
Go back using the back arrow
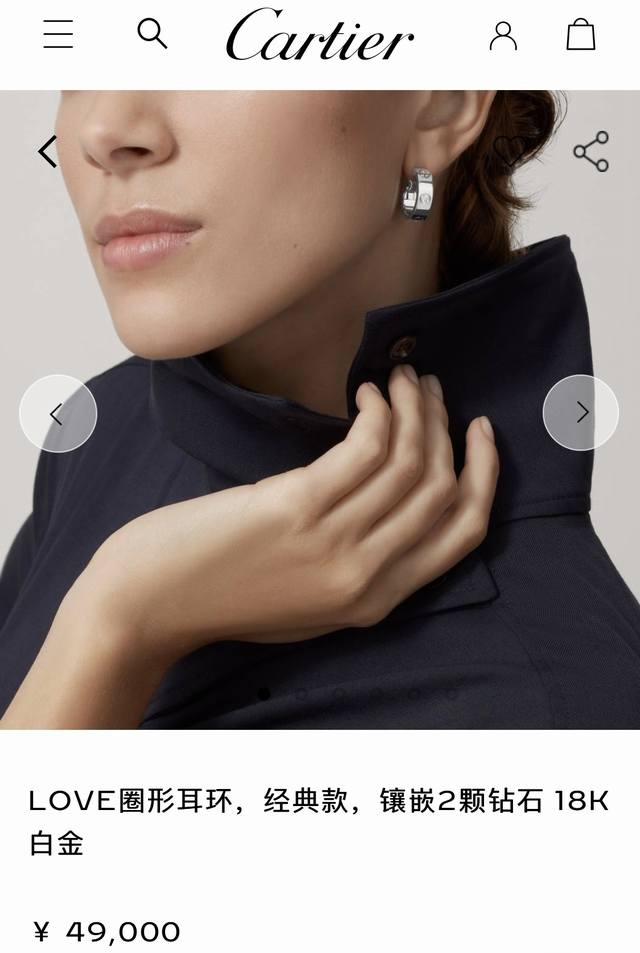click(x=47, y=151)
